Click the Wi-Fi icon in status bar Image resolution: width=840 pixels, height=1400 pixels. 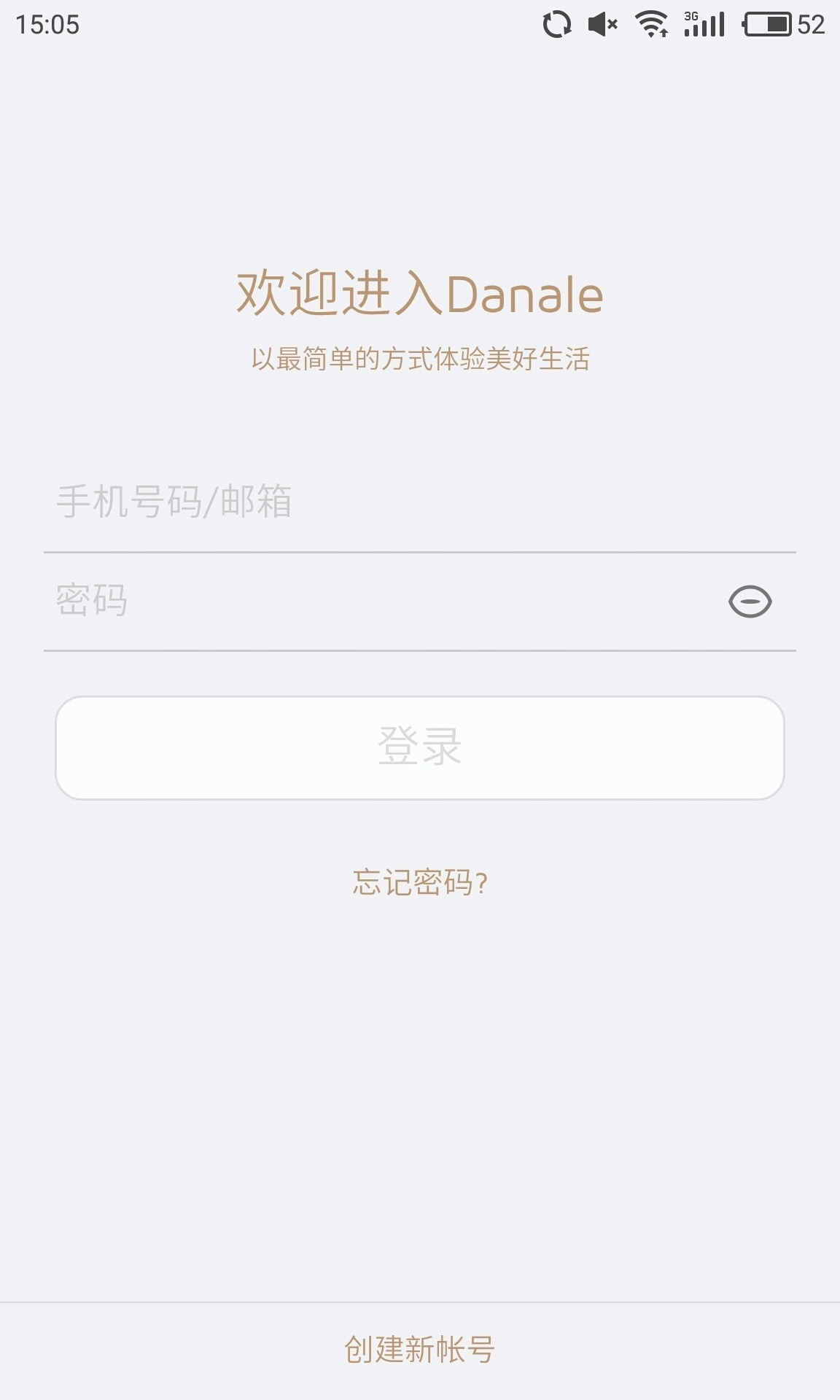click(x=650, y=23)
